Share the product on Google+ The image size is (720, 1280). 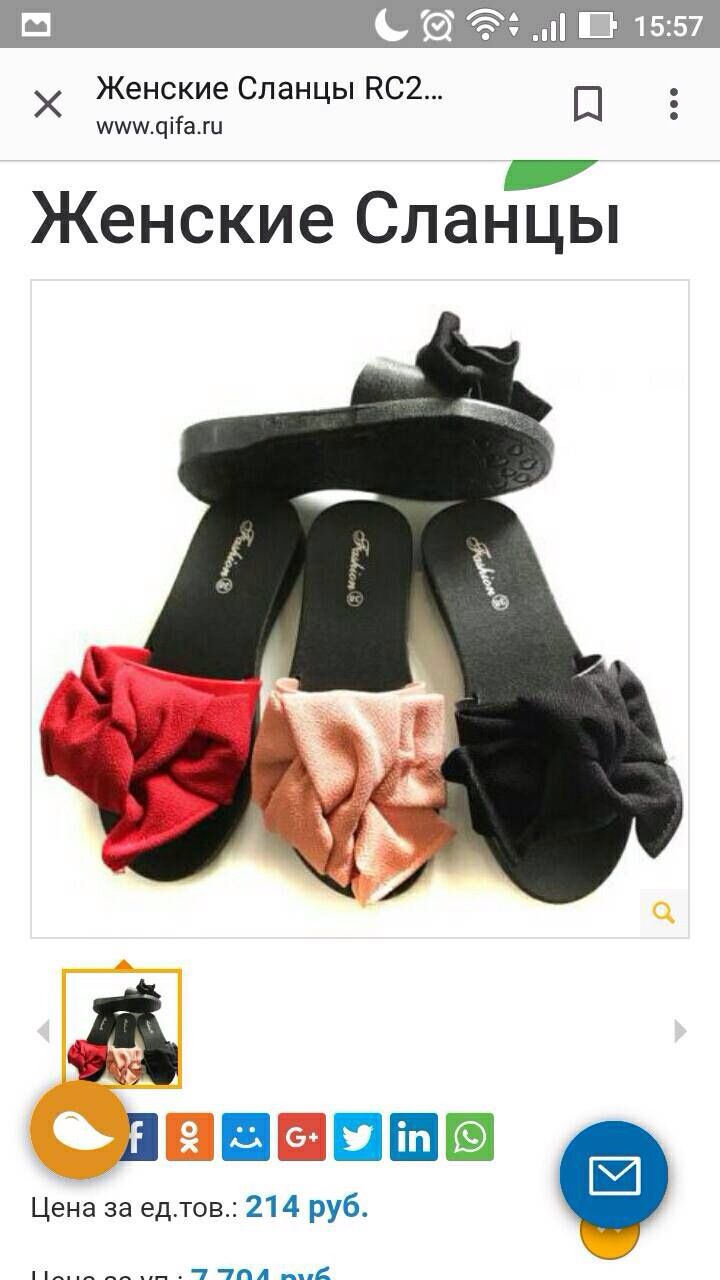pyautogui.click(x=302, y=1137)
